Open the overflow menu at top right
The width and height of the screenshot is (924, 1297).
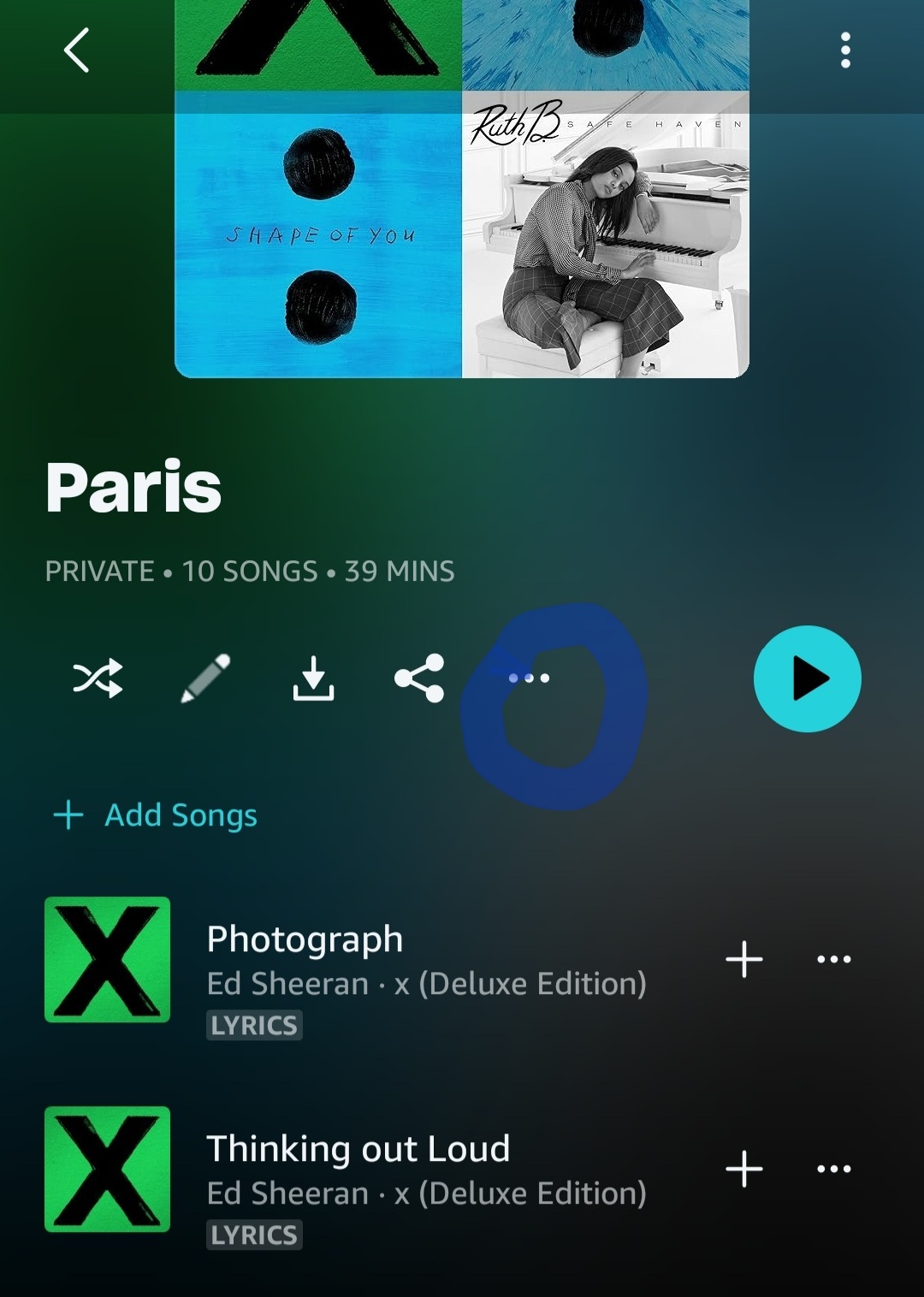(x=846, y=49)
